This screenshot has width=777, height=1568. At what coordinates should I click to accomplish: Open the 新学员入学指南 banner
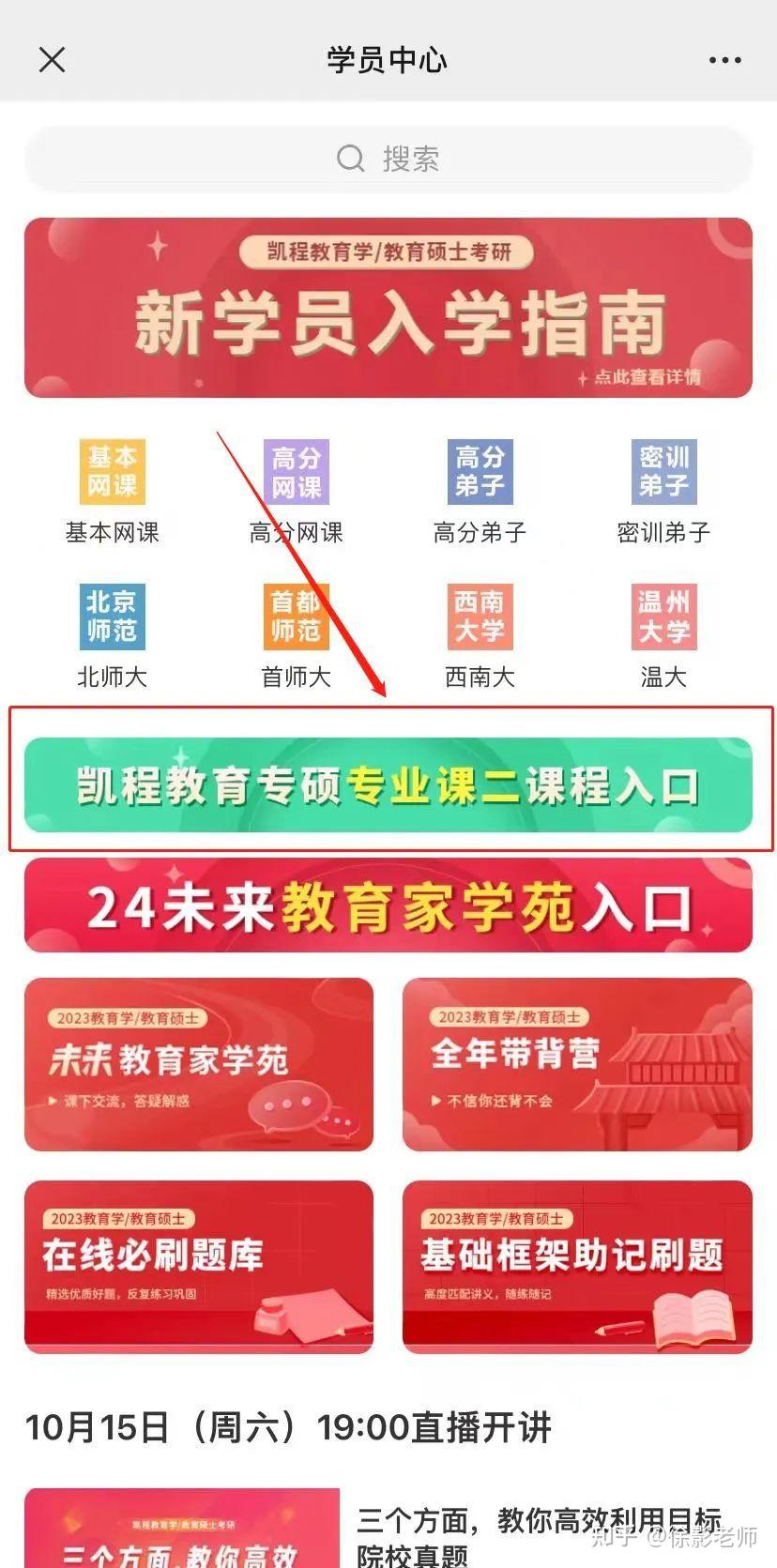(388, 308)
